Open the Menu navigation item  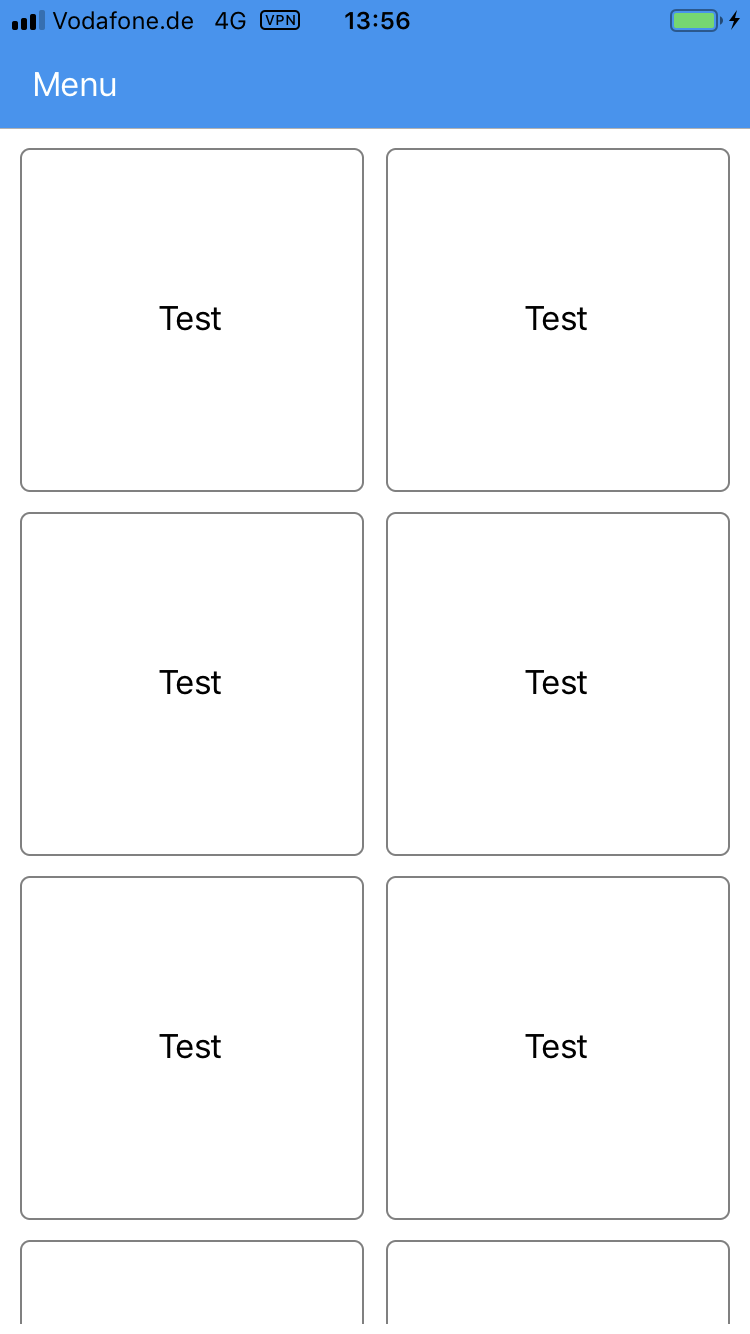(x=74, y=85)
